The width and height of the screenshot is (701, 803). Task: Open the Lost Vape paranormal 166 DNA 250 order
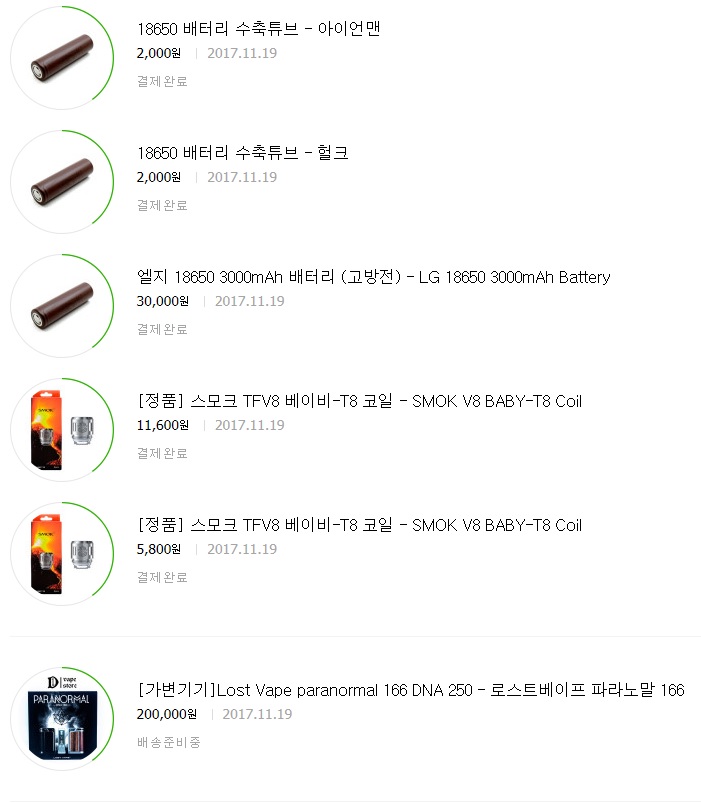pyautogui.click(x=410, y=690)
